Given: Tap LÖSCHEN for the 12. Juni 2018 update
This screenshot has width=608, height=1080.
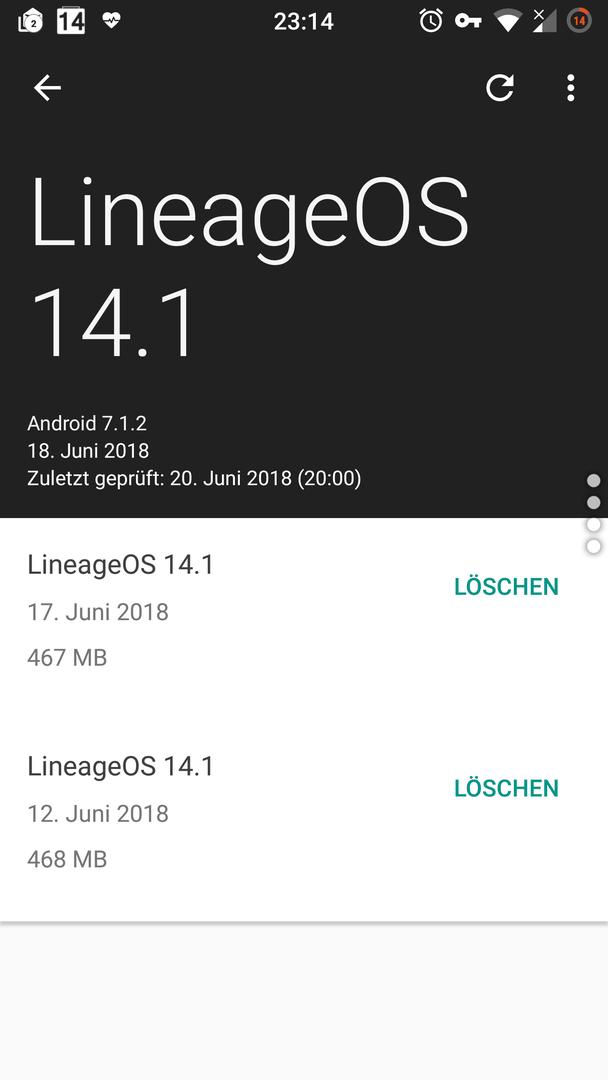Looking at the screenshot, I should click(506, 789).
